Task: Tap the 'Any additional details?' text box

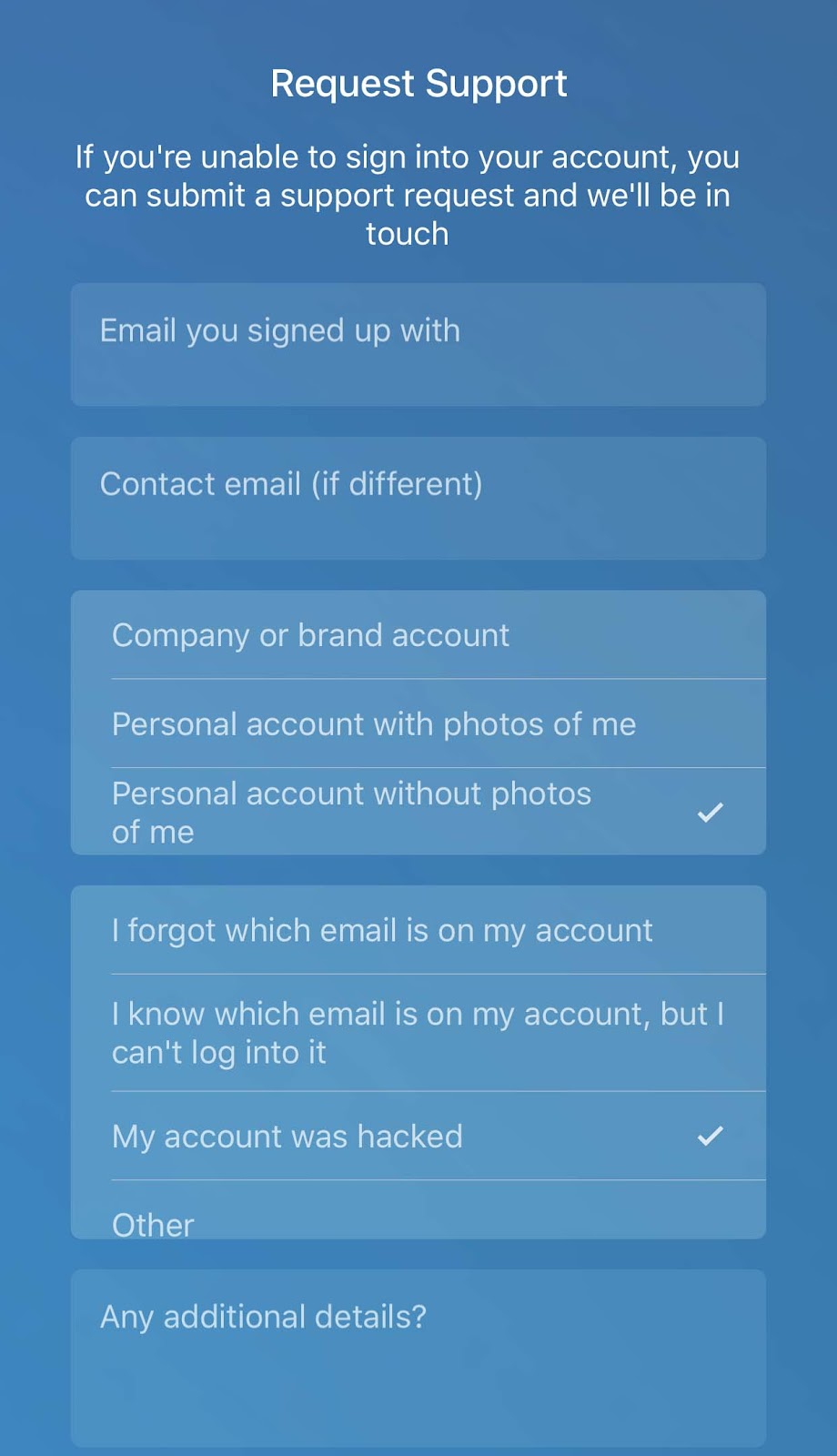Action: [x=418, y=1359]
